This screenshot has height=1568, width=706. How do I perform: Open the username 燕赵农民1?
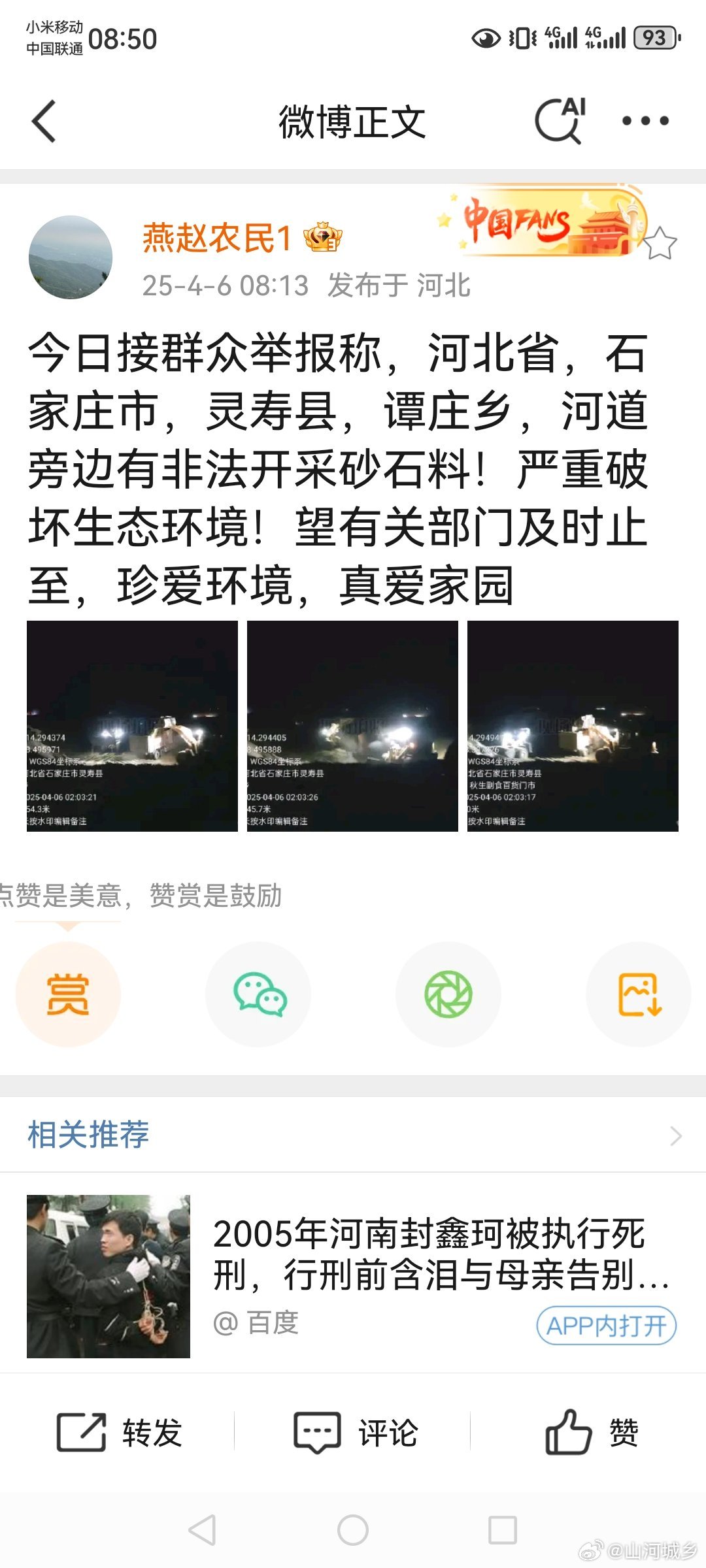tap(216, 237)
